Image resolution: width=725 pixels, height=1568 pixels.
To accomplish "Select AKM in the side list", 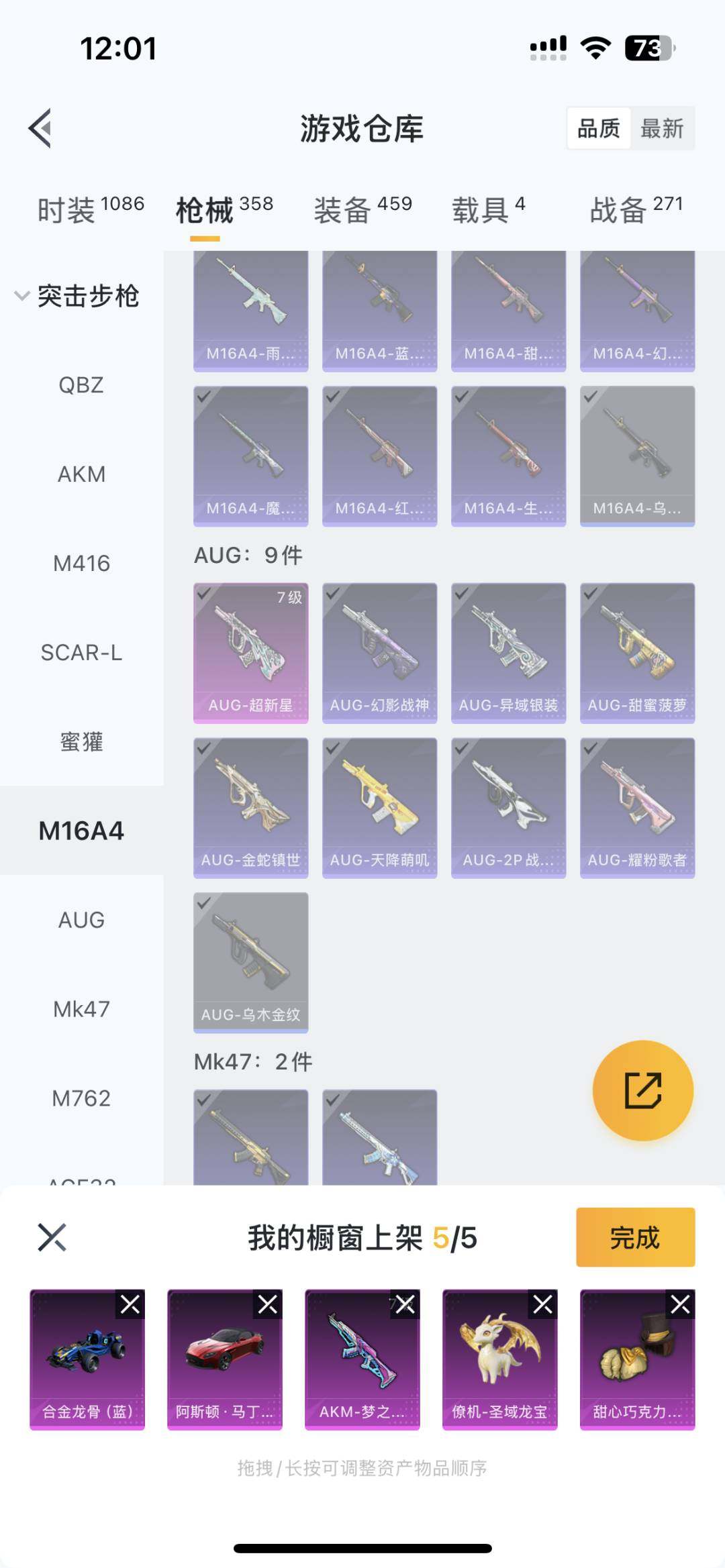I will click(81, 474).
